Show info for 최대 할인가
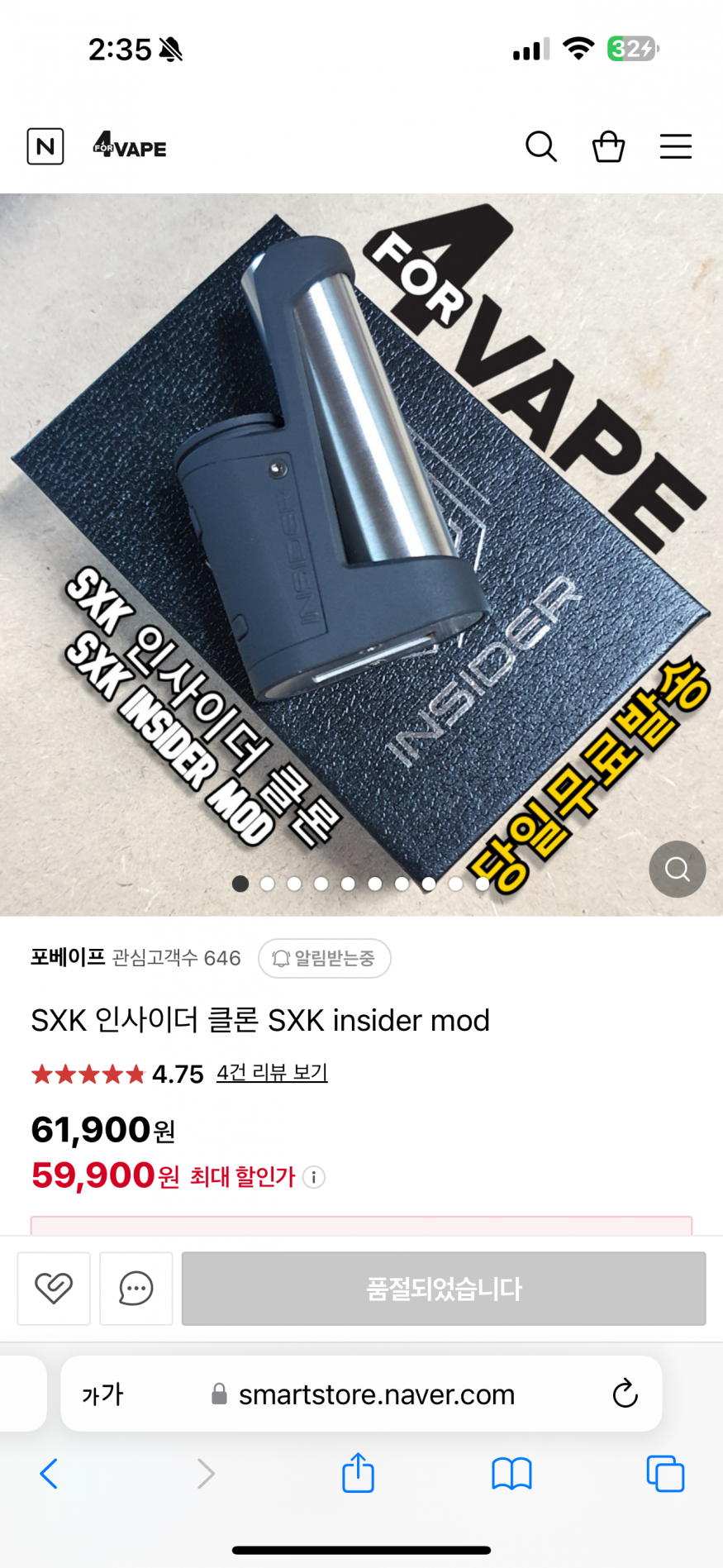Viewport: 723px width, 1568px height. (314, 1177)
